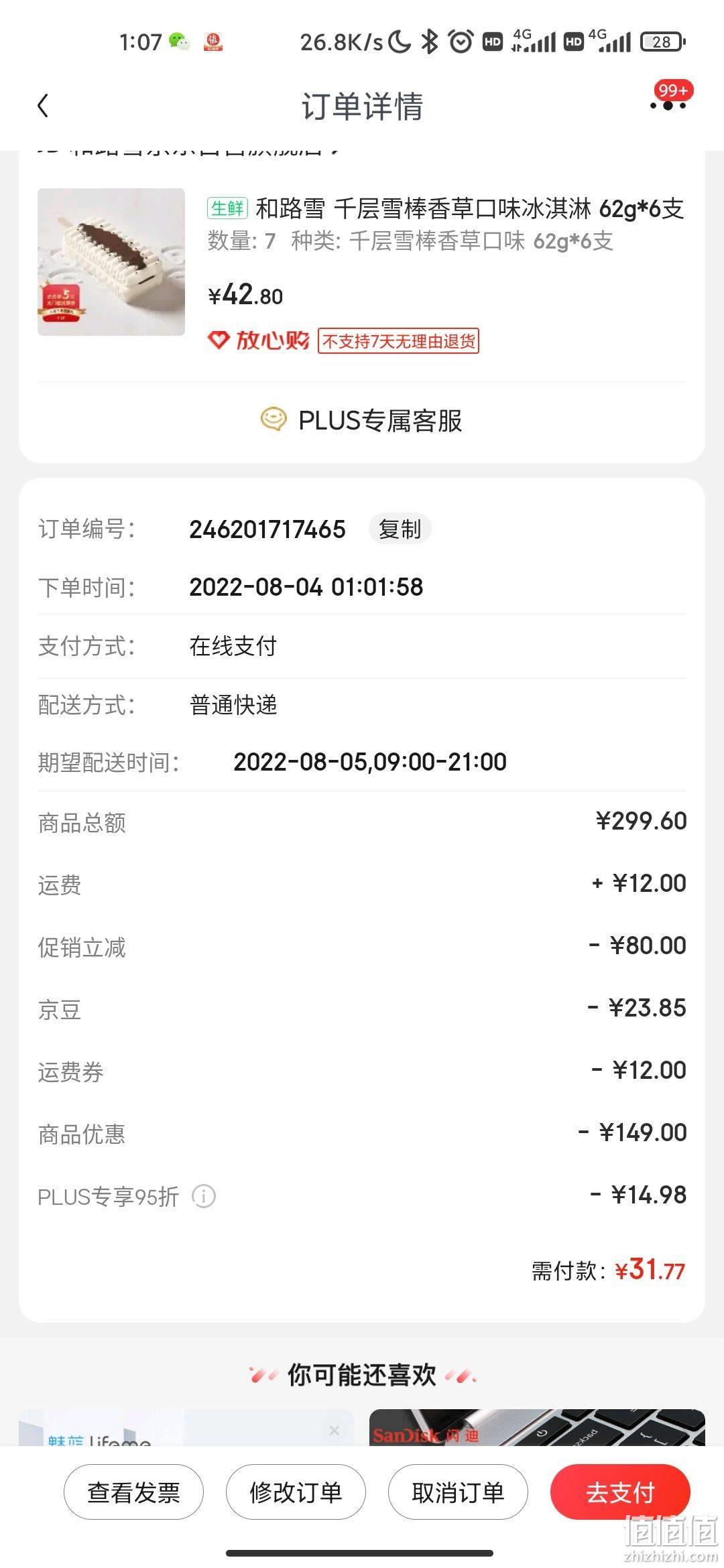This screenshot has height=1568, width=724.
Task: Contact PLUS专属客服
Action: click(x=362, y=421)
